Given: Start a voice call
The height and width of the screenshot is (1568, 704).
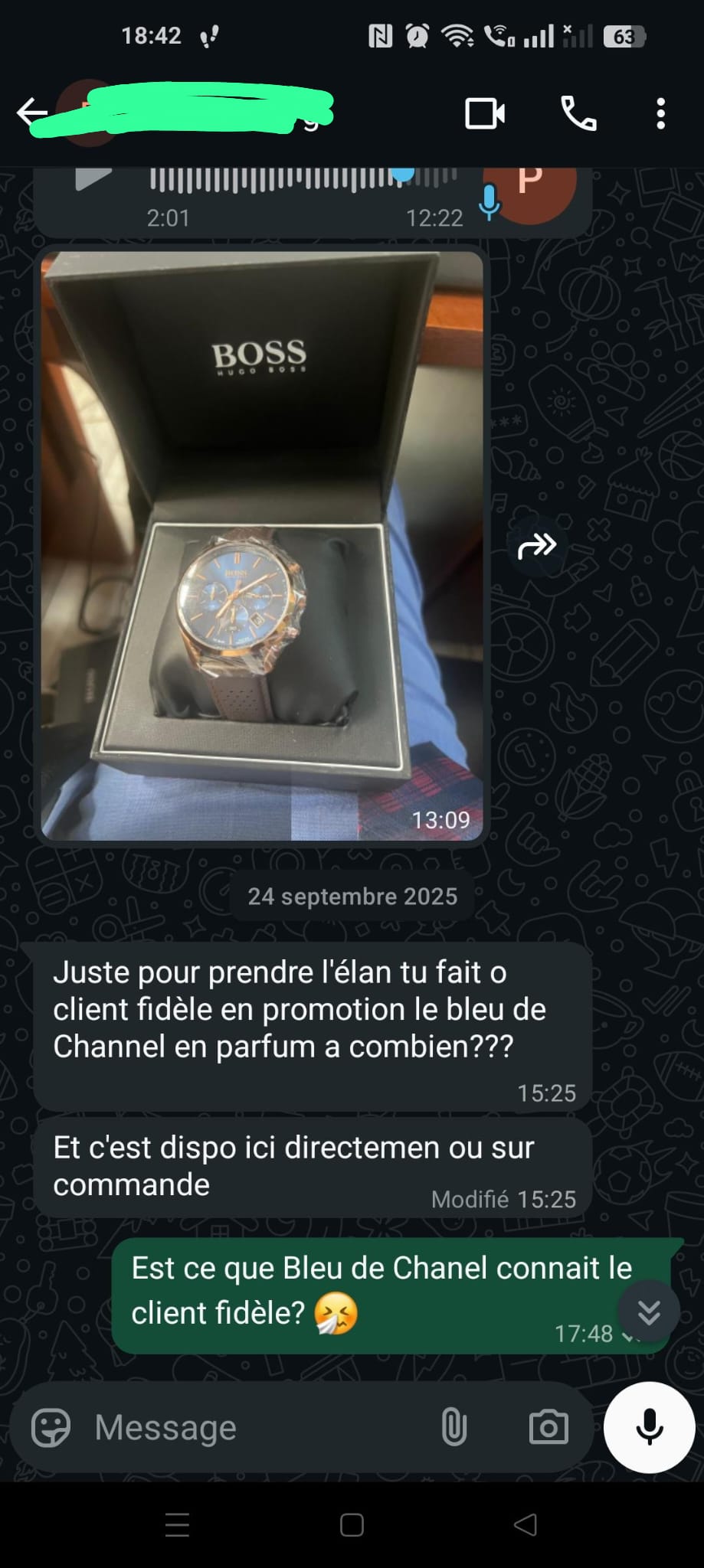Looking at the screenshot, I should [x=578, y=114].
